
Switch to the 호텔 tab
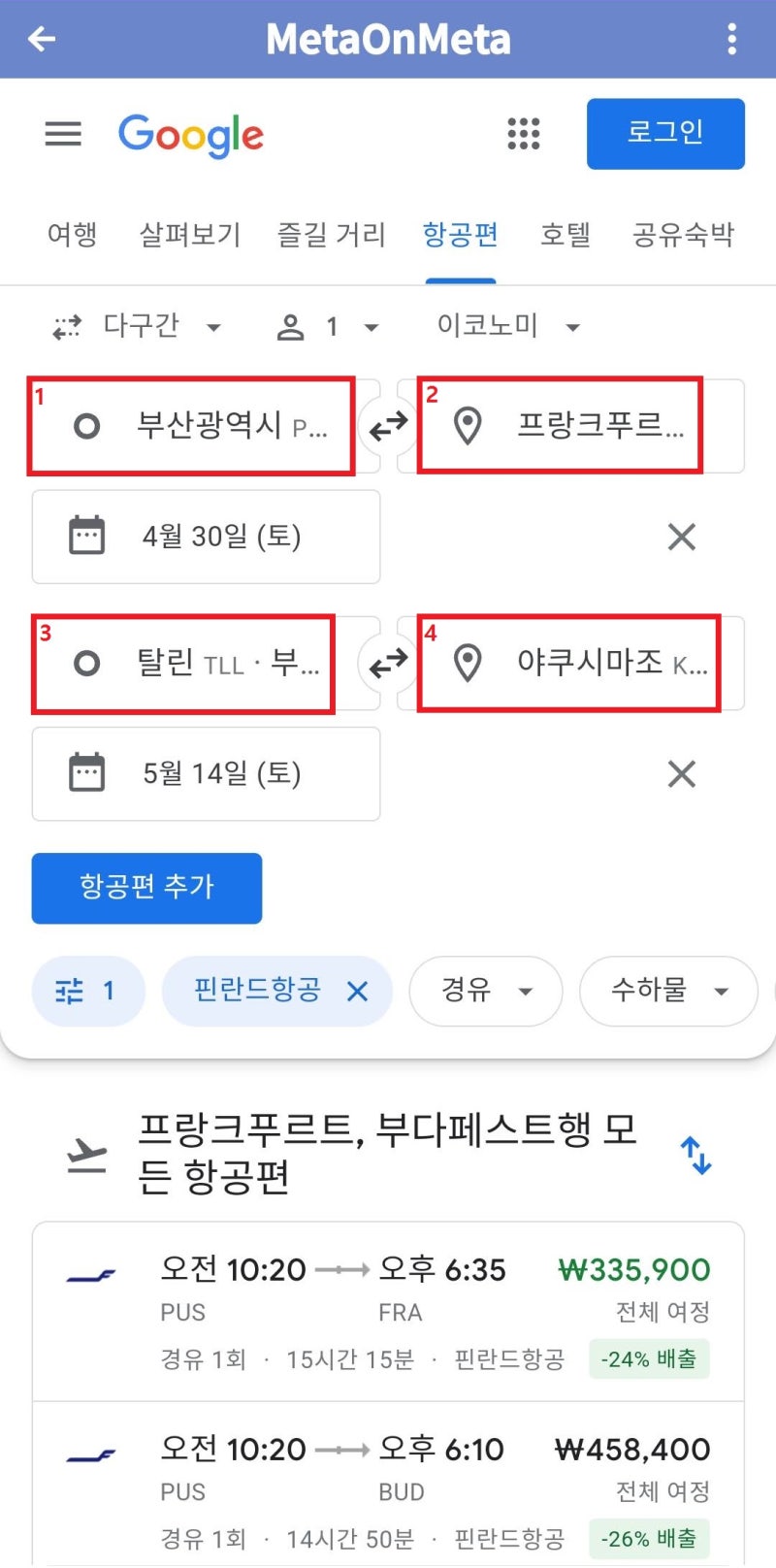pos(566,235)
